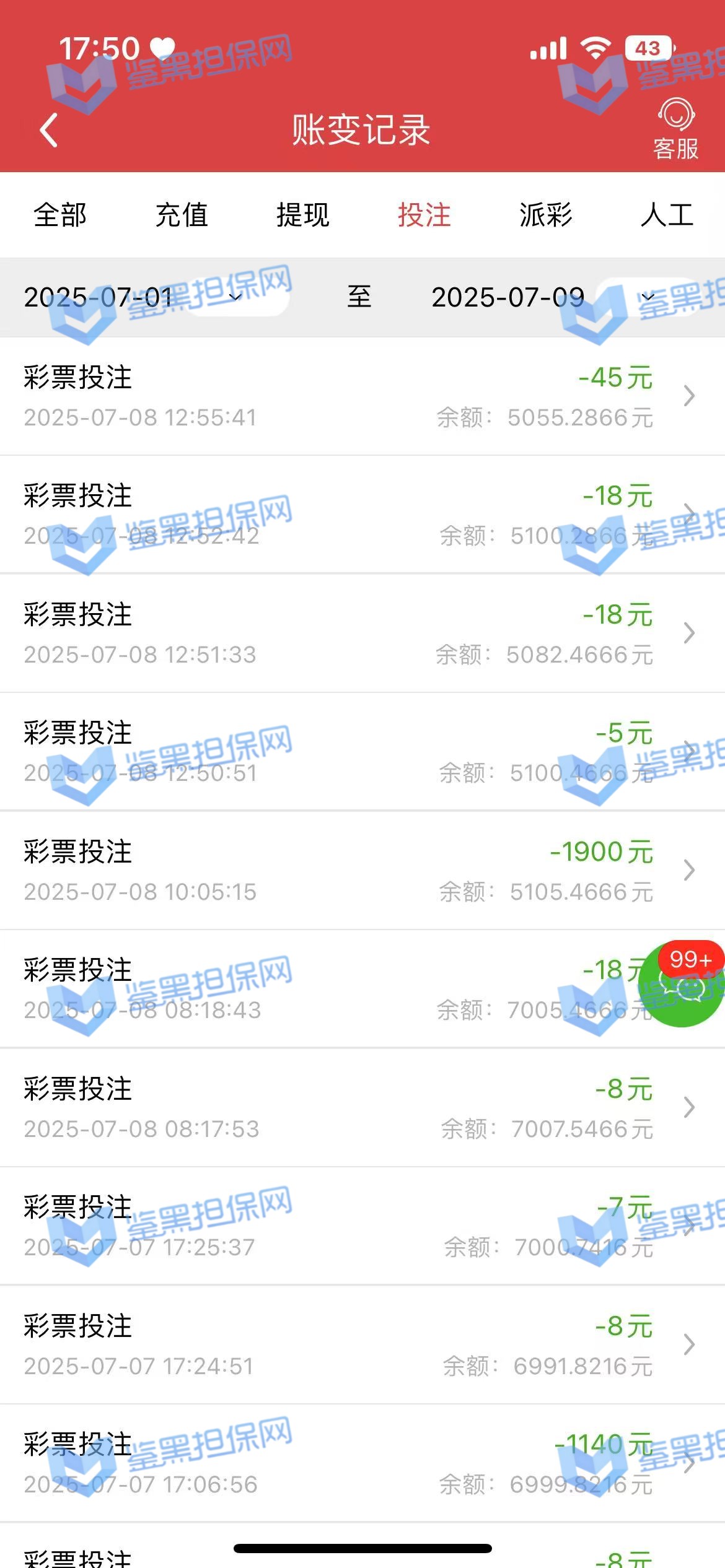
Task: Switch to the 人工 tab
Action: coord(667,216)
